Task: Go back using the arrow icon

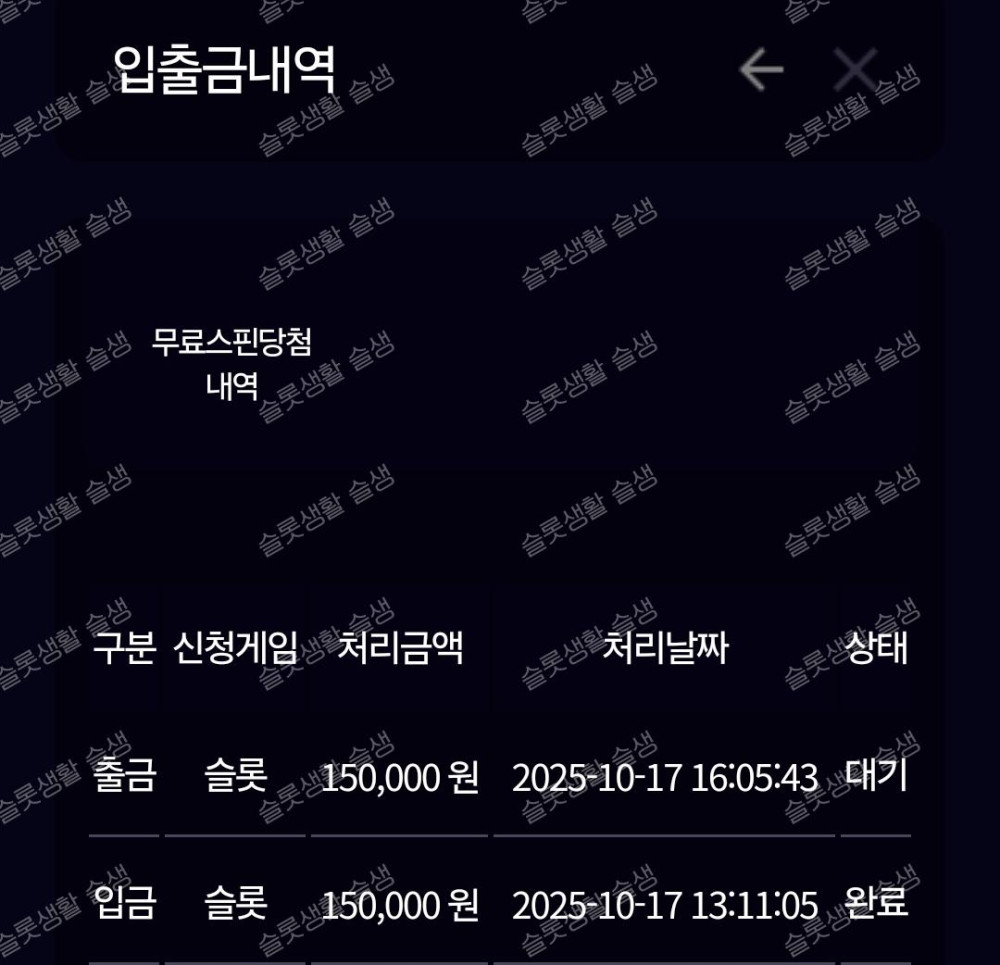Action: [x=761, y=69]
